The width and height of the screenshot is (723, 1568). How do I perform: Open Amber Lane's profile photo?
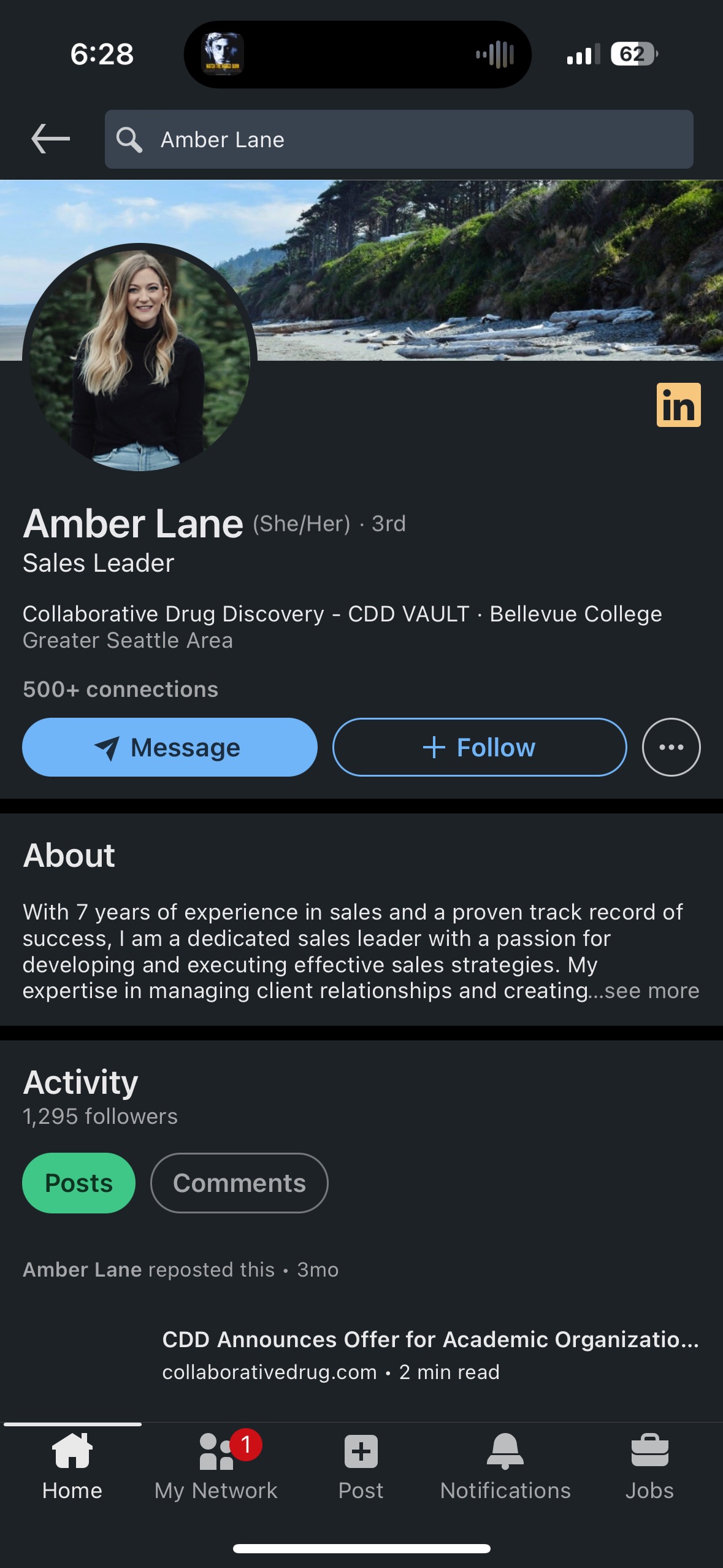(x=140, y=359)
